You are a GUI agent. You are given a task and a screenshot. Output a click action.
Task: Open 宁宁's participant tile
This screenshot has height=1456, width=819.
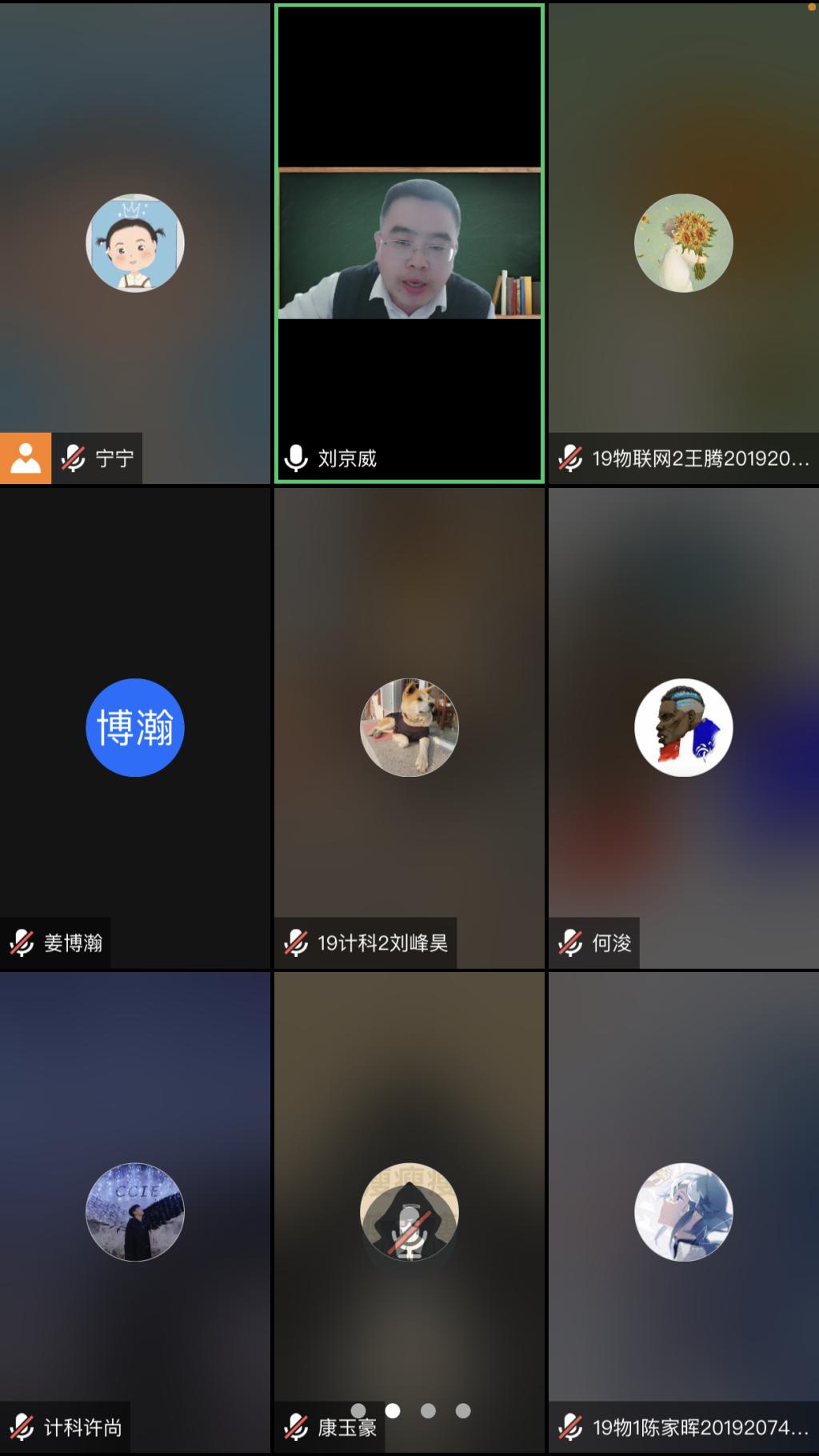click(x=134, y=243)
